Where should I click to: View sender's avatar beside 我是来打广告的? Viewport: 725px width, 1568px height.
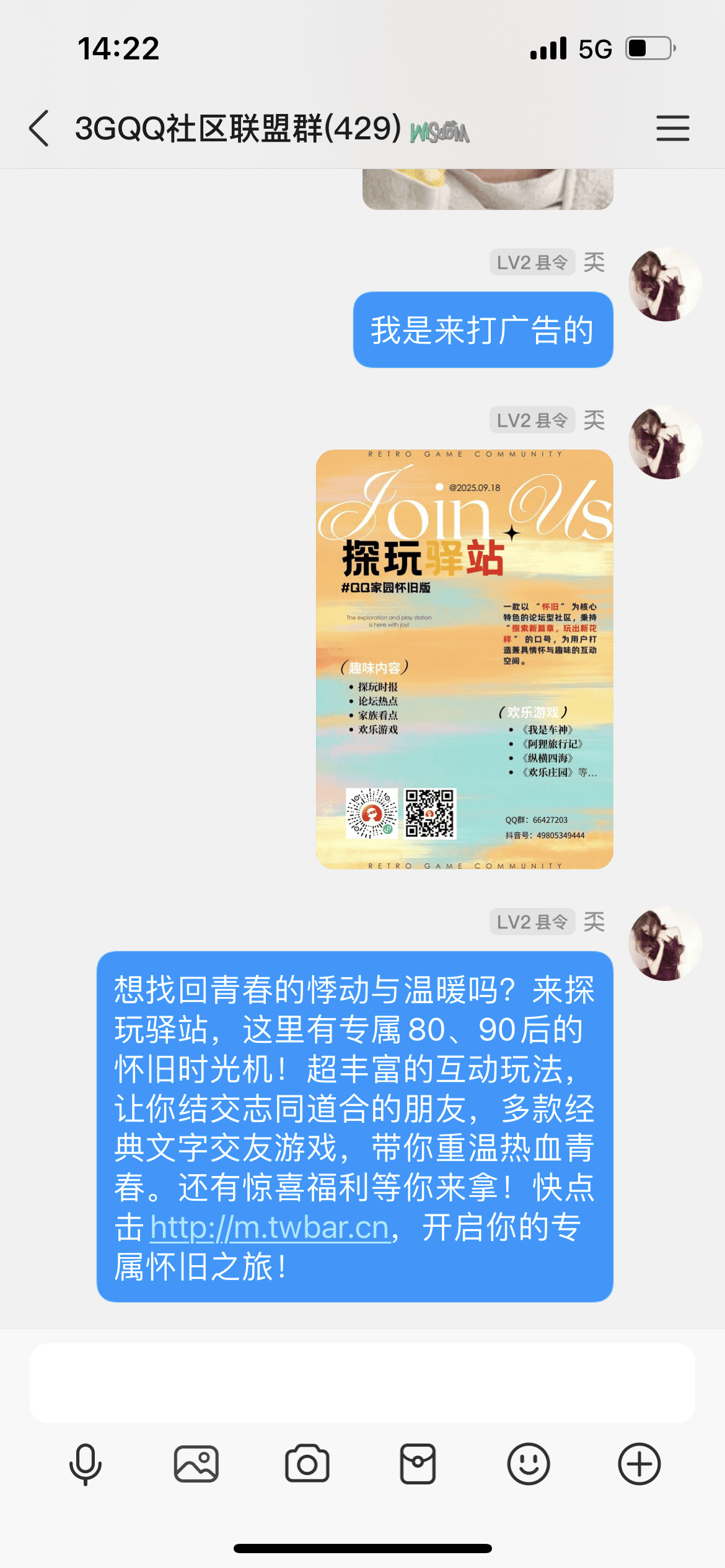pos(665,284)
